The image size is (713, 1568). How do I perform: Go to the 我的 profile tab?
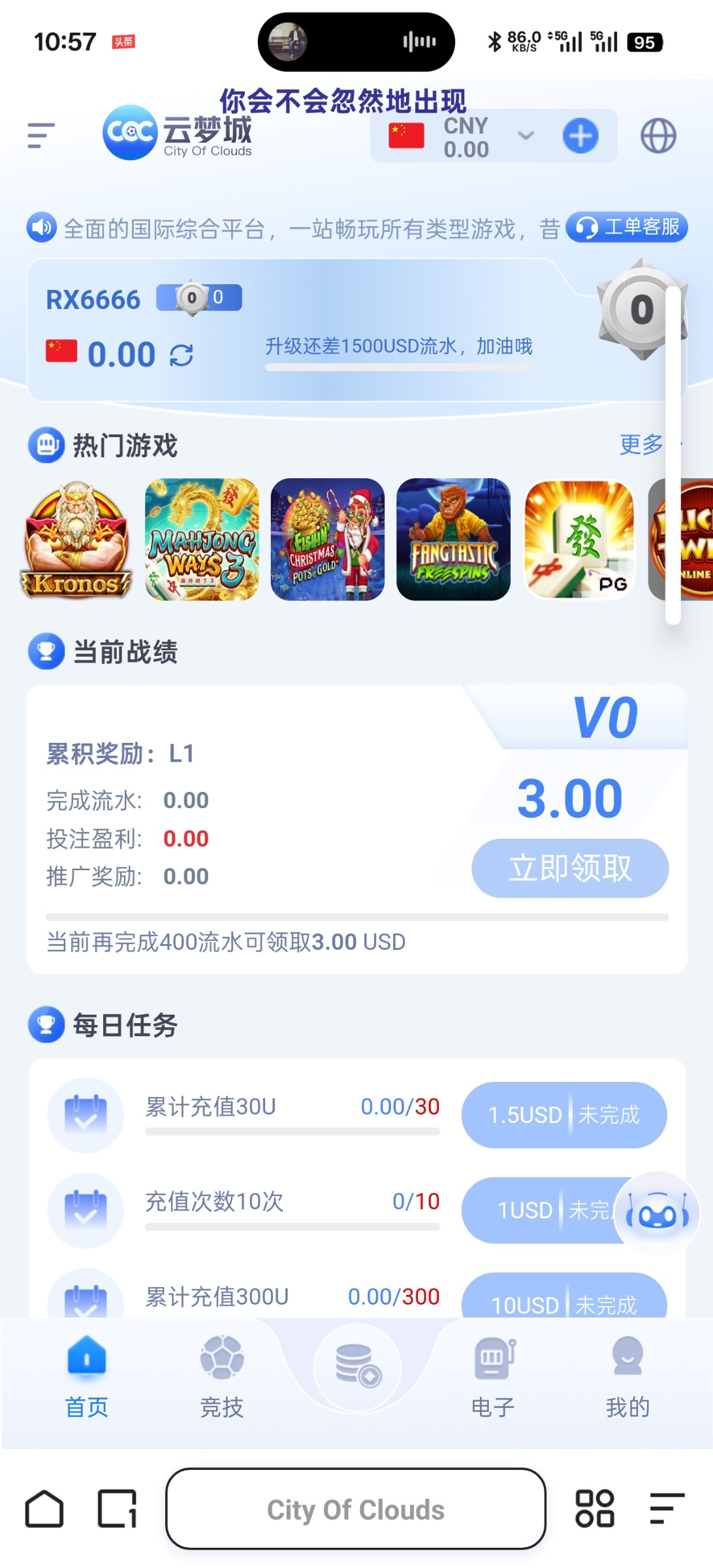[x=627, y=1375]
